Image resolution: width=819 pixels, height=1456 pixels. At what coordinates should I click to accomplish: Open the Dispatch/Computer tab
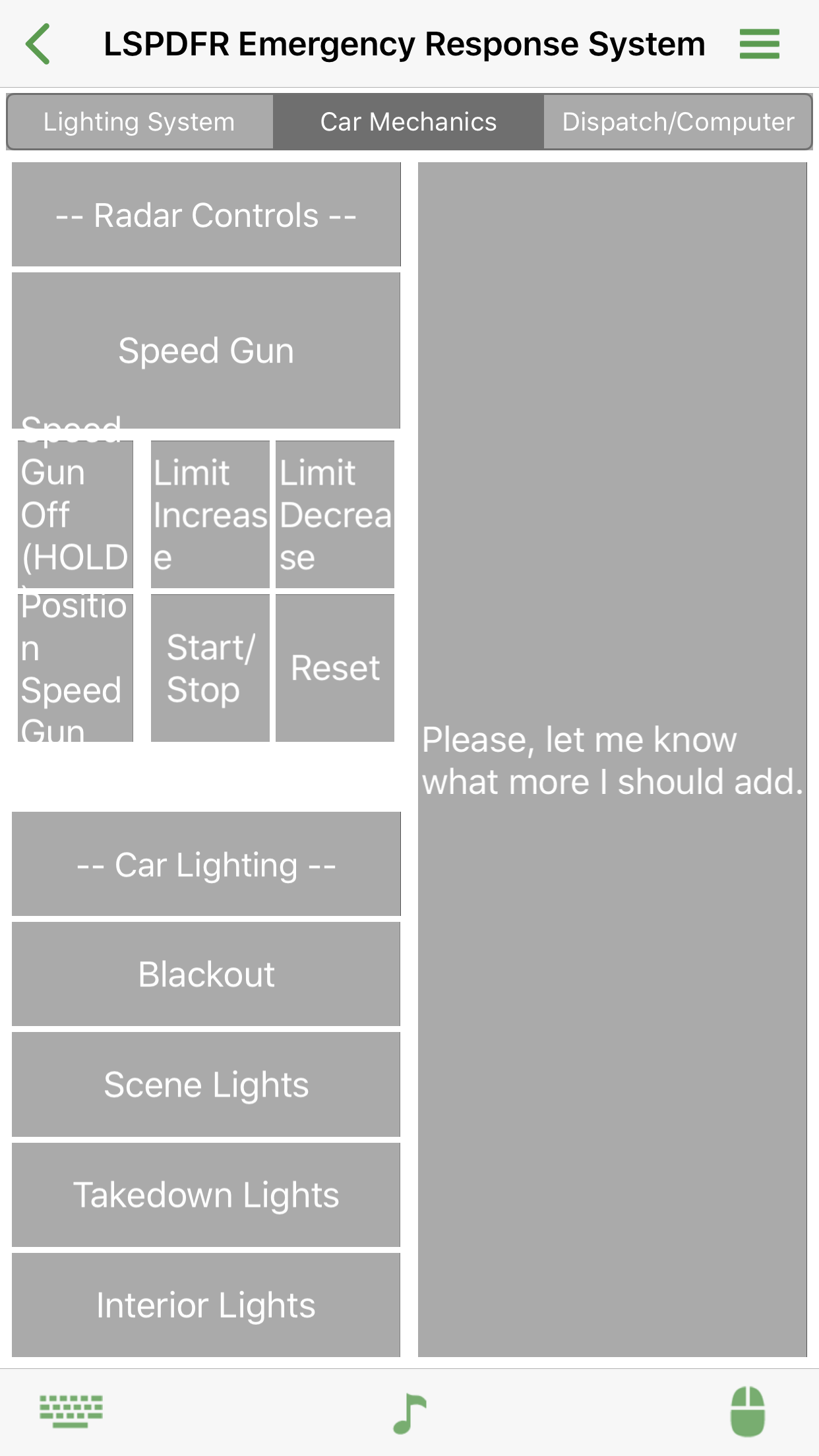point(677,122)
